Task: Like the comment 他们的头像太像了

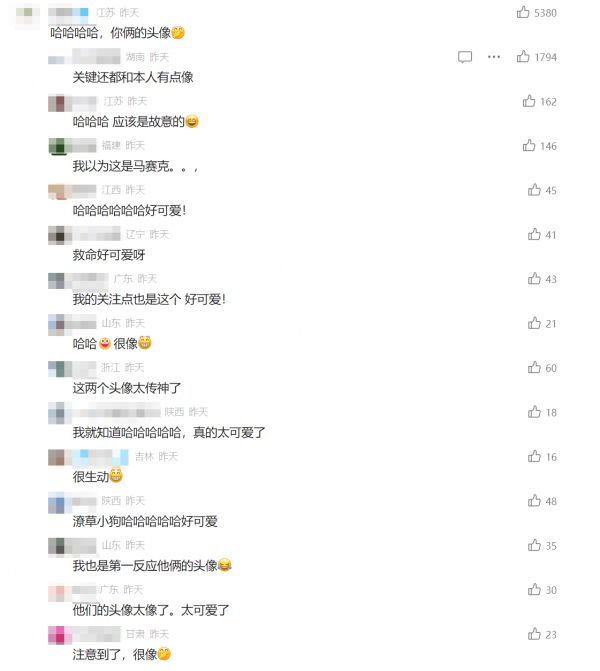Action: 534,590
